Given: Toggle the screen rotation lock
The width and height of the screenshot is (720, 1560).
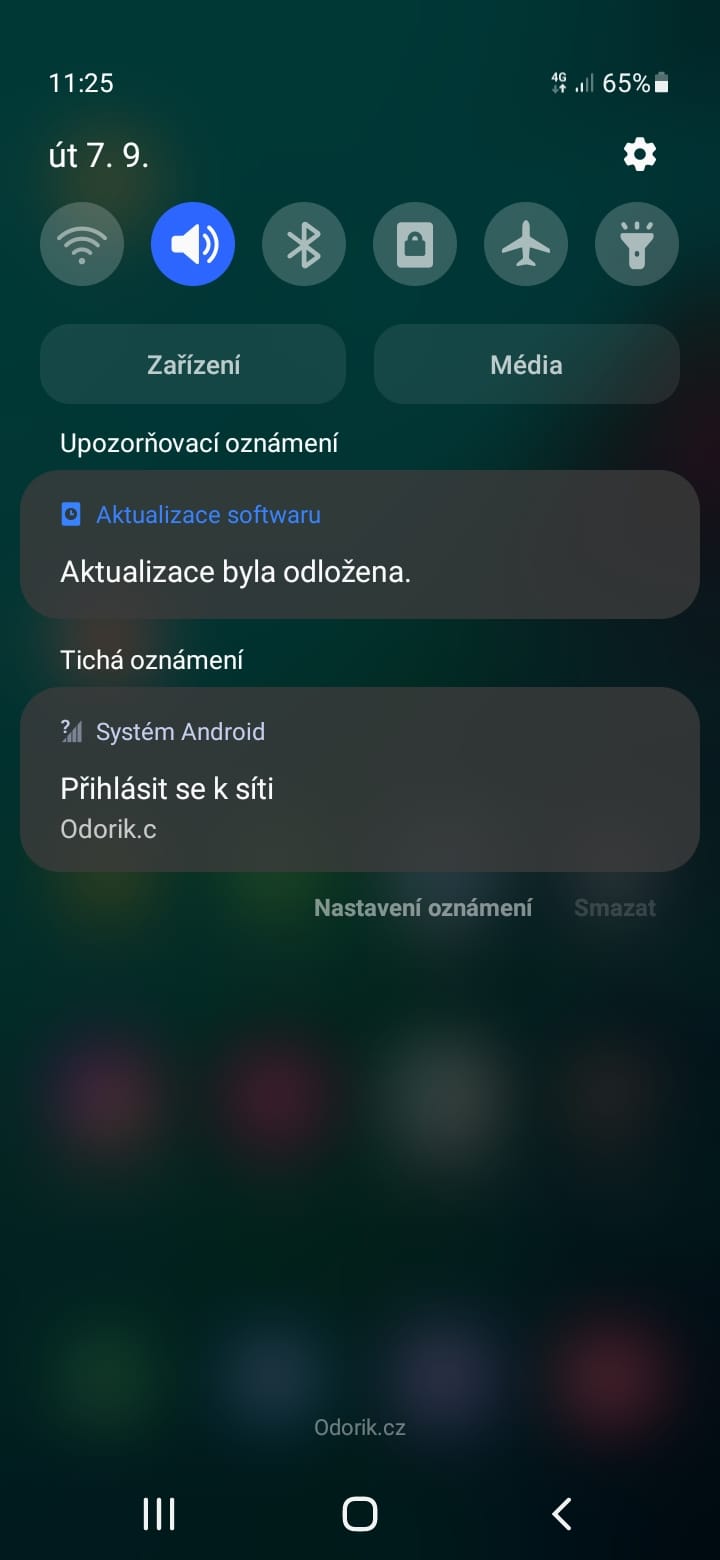Looking at the screenshot, I should [415, 244].
